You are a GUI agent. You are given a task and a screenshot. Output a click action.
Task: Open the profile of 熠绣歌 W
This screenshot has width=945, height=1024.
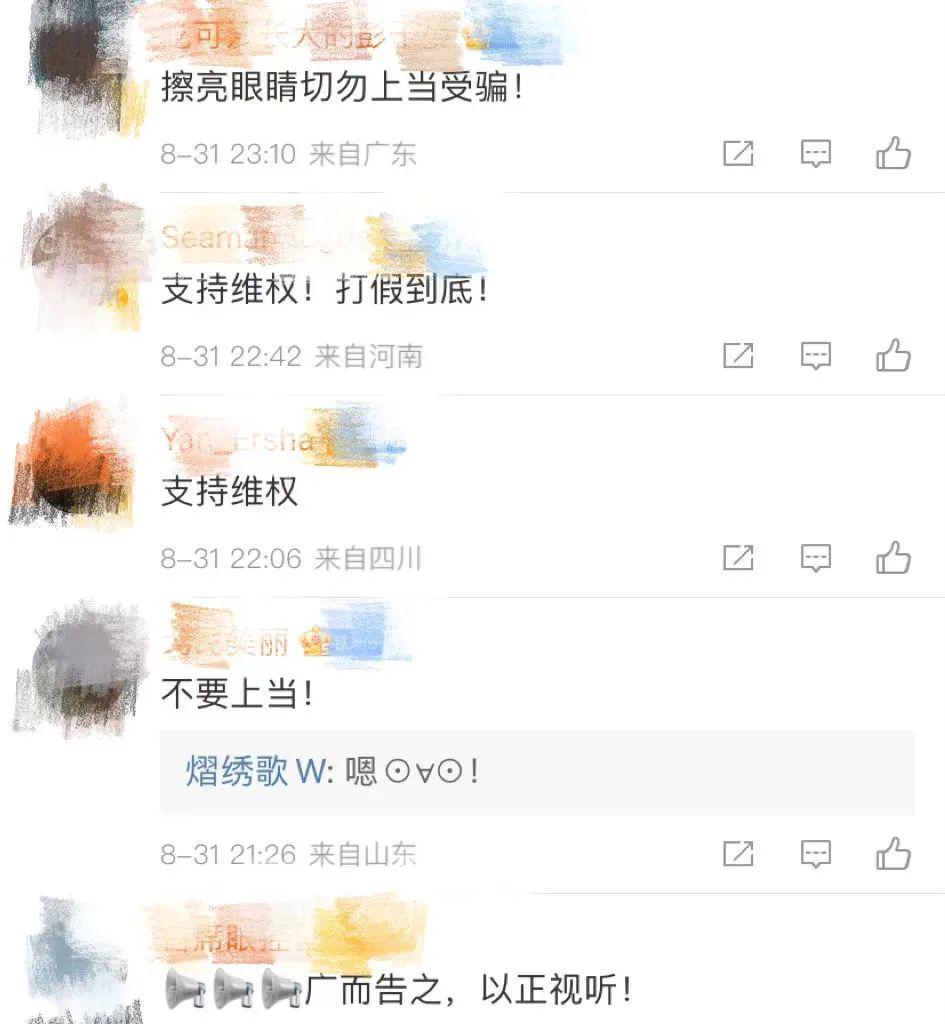click(252, 772)
